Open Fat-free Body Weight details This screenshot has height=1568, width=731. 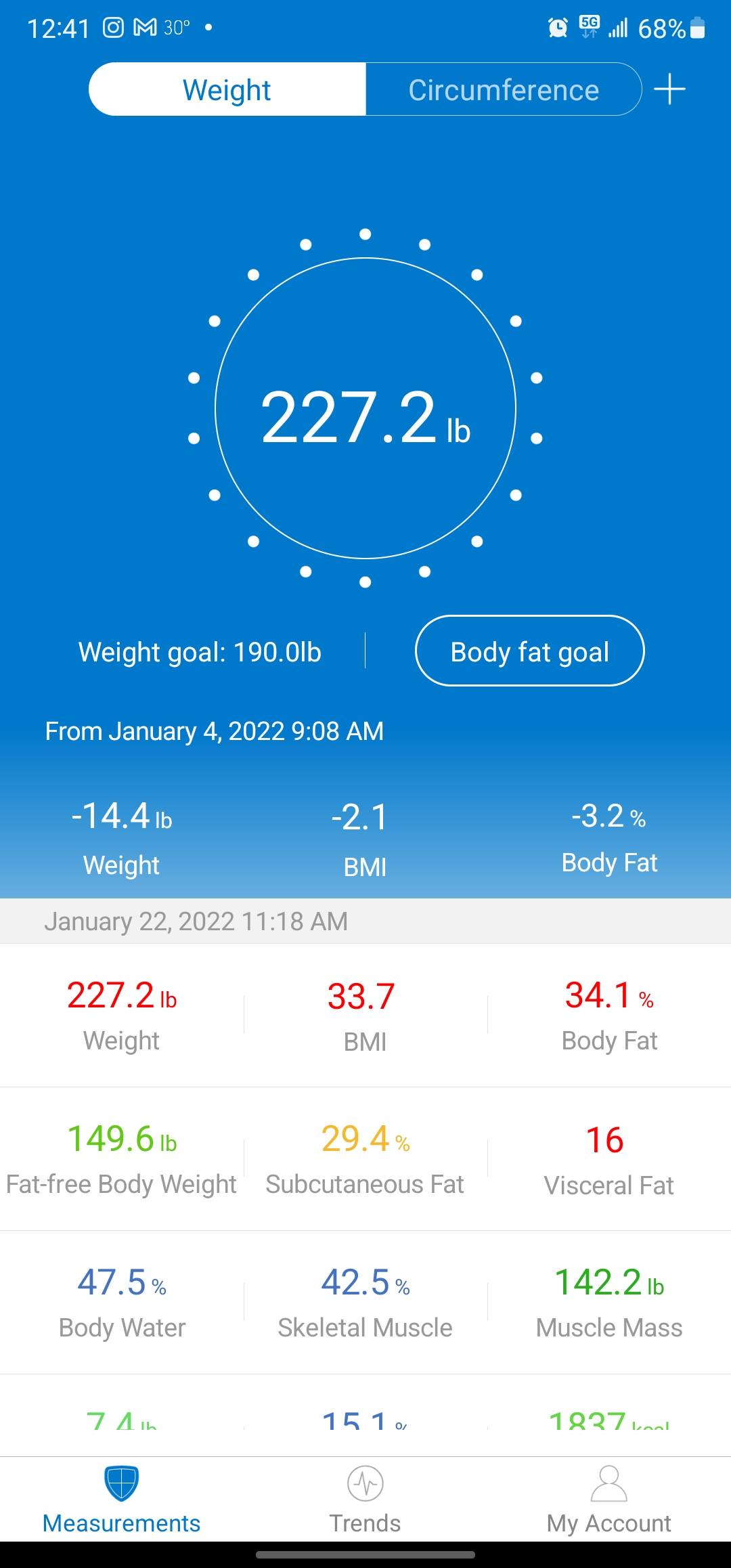[x=122, y=1159]
